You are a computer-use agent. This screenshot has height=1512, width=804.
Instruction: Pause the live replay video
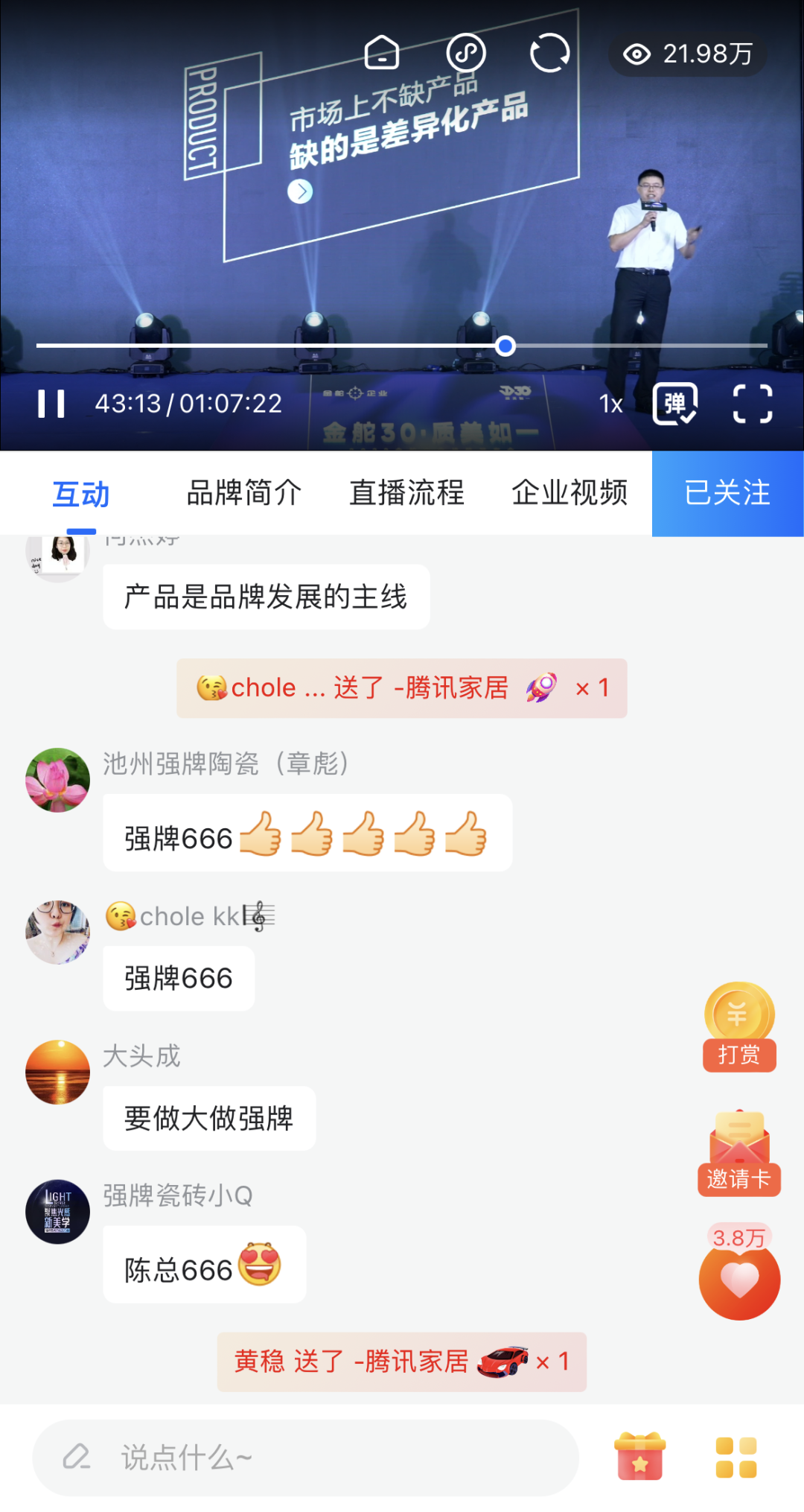pos(51,404)
